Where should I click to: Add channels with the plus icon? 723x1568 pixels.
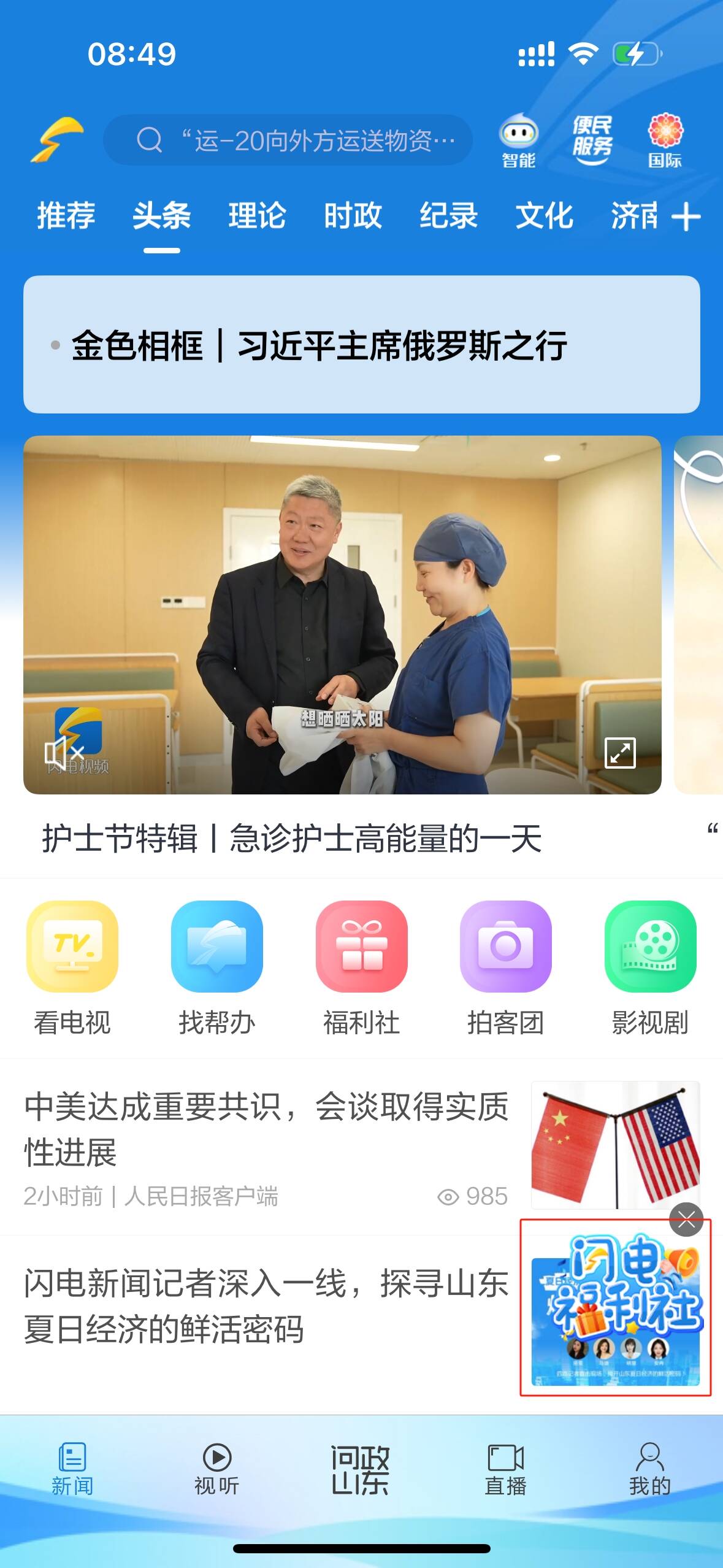coord(686,217)
